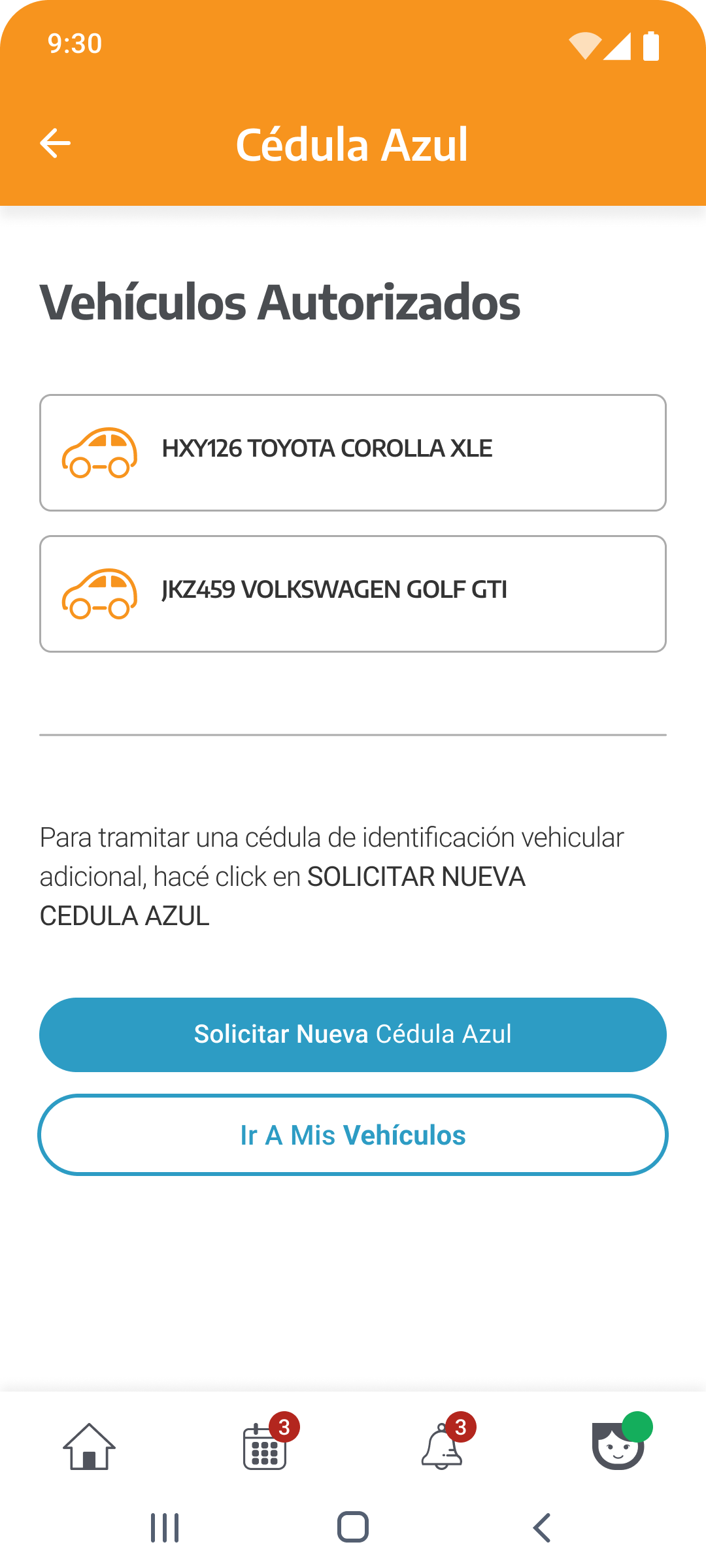706x1568 pixels.
Task: Open recent apps from the navigation bar
Action: [x=165, y=1527]
